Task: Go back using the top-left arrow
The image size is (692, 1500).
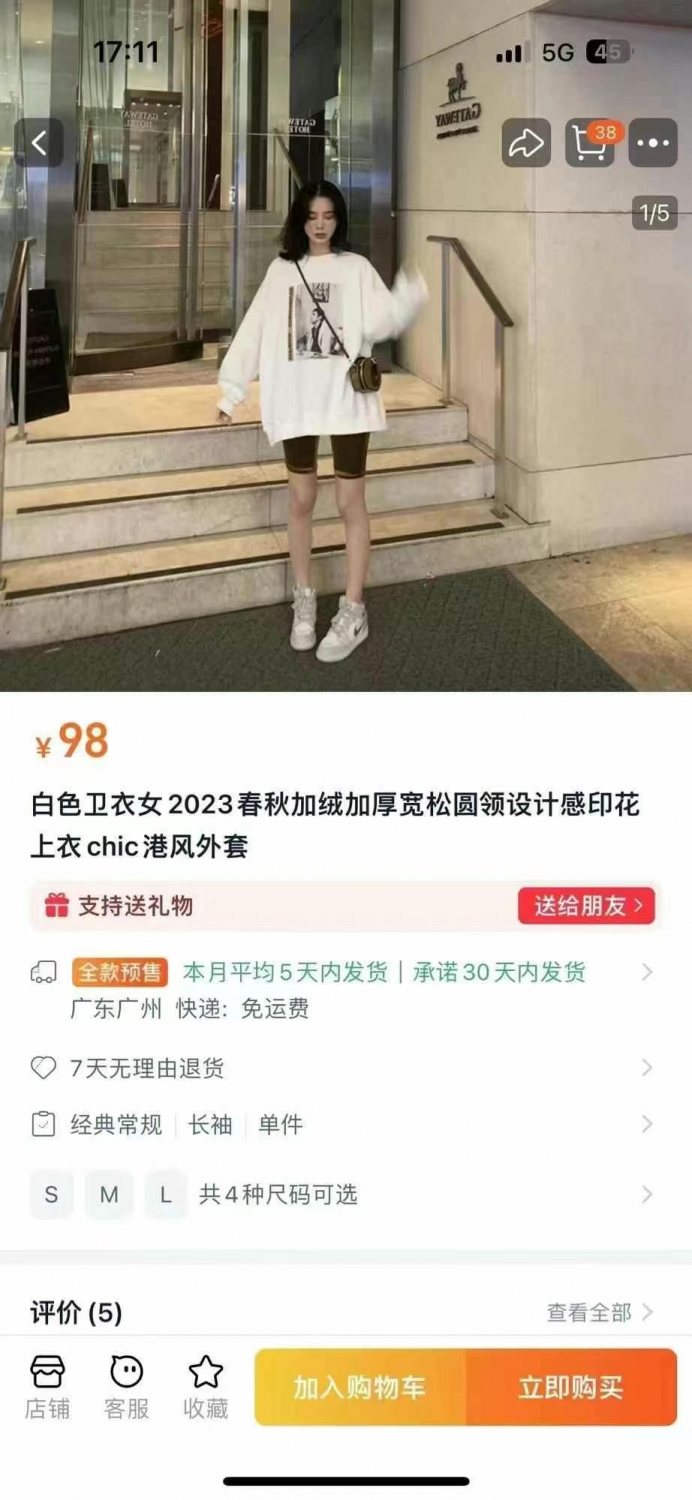Action: tap(39, 143)
